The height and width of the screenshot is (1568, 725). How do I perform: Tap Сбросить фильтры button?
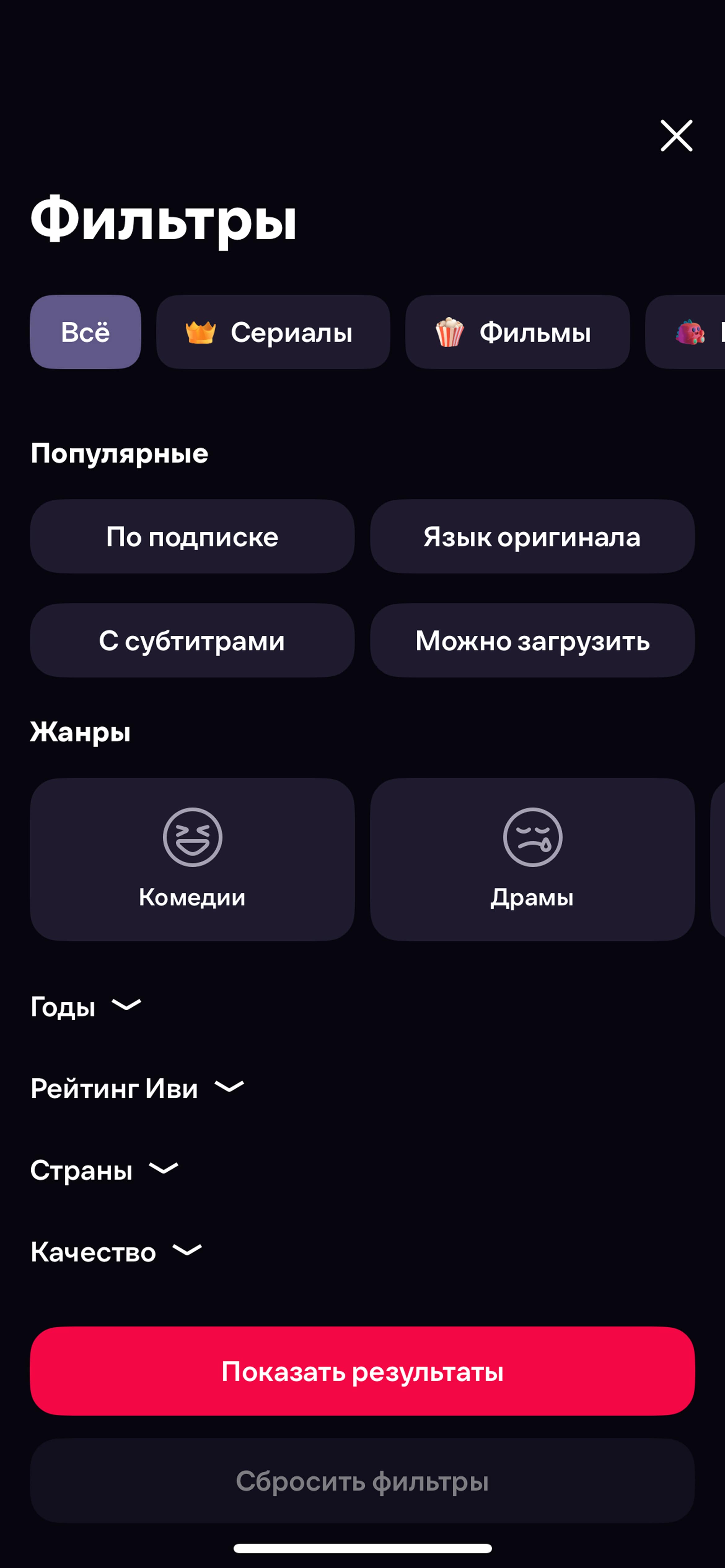click(x=362, y=1480)
